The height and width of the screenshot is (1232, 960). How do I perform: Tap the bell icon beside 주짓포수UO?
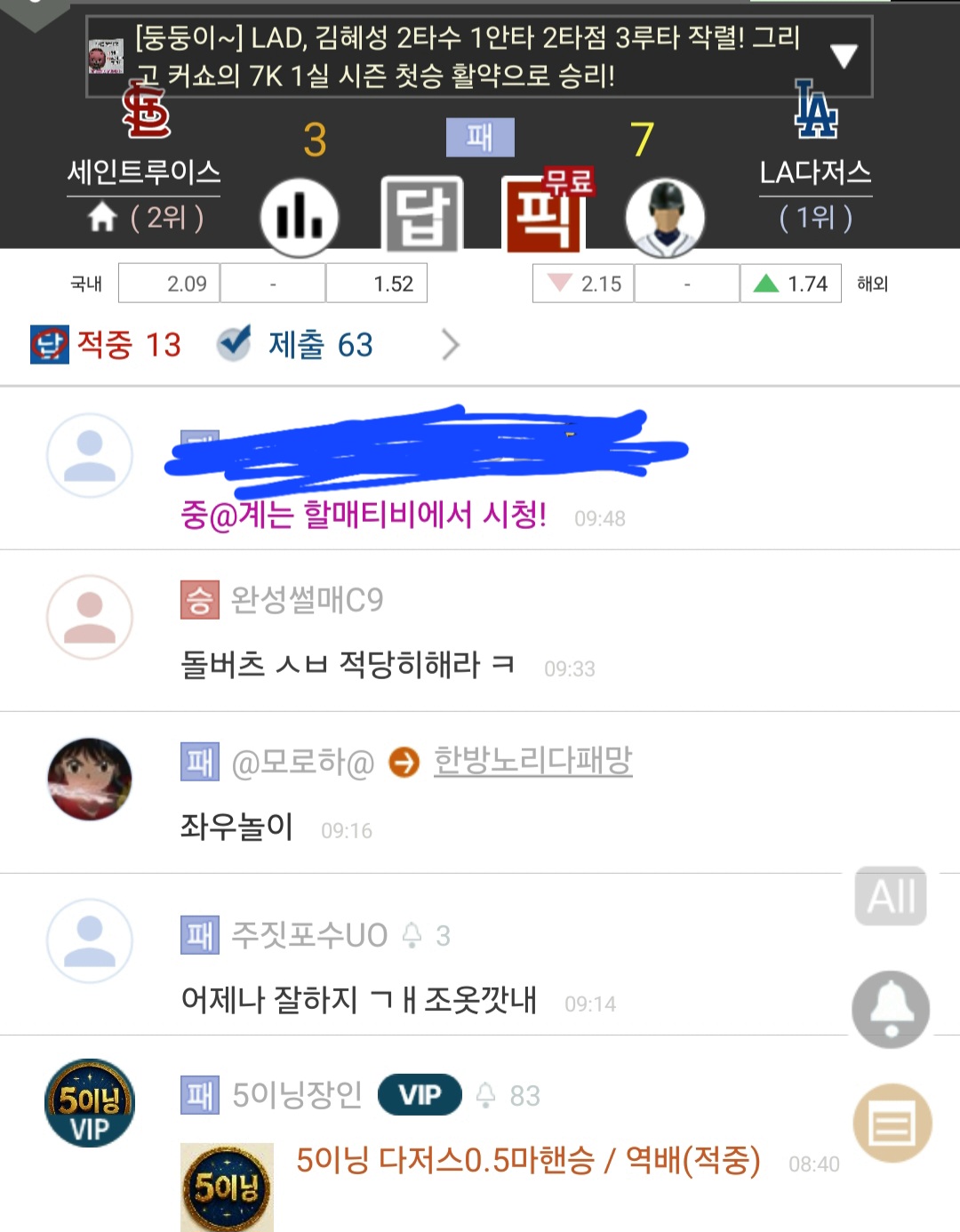click(x=412, y=935)
